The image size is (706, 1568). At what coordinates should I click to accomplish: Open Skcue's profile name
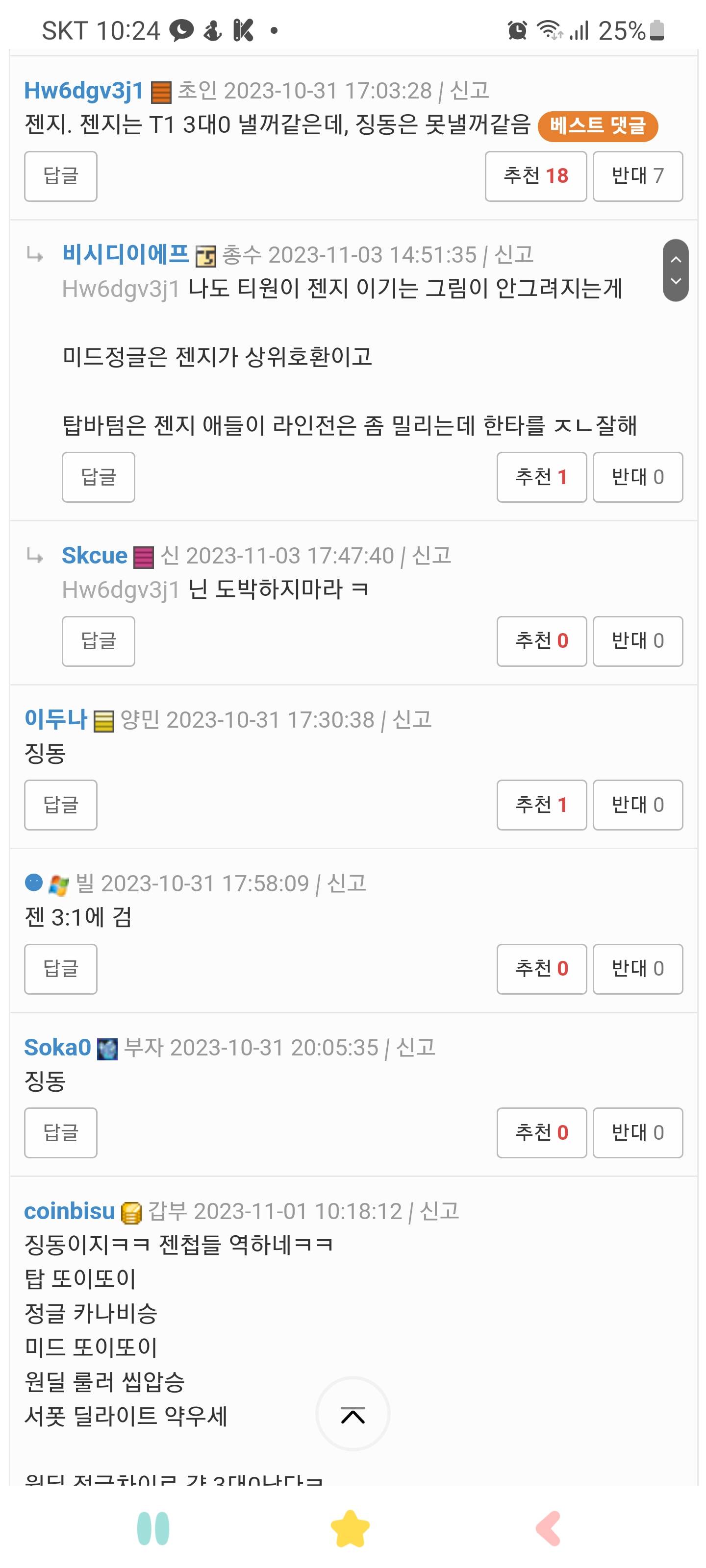pyautogui.click(x=95, y=555)
